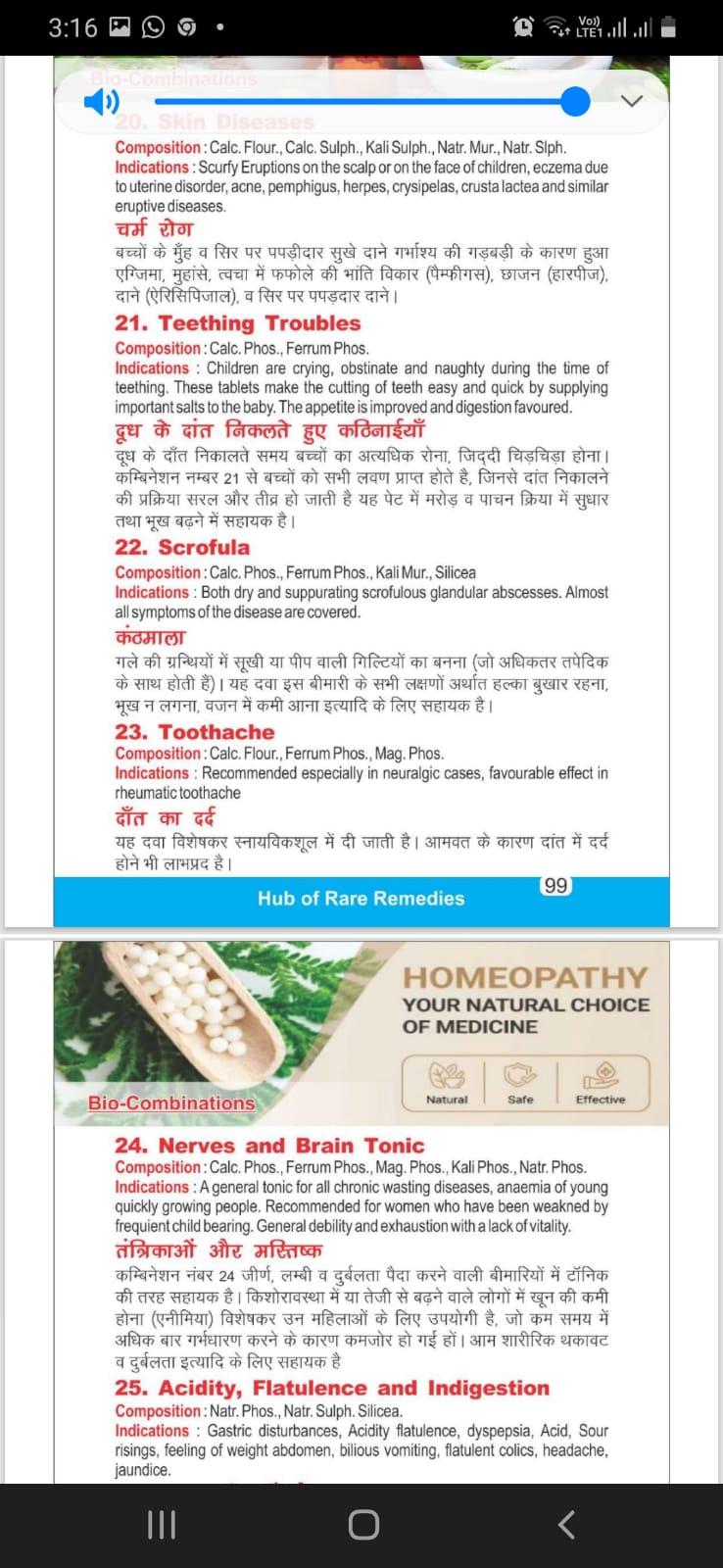Open recent apps from the navigation bar
Viewport: 723px width, 1568px height.
coord(161,1524)
